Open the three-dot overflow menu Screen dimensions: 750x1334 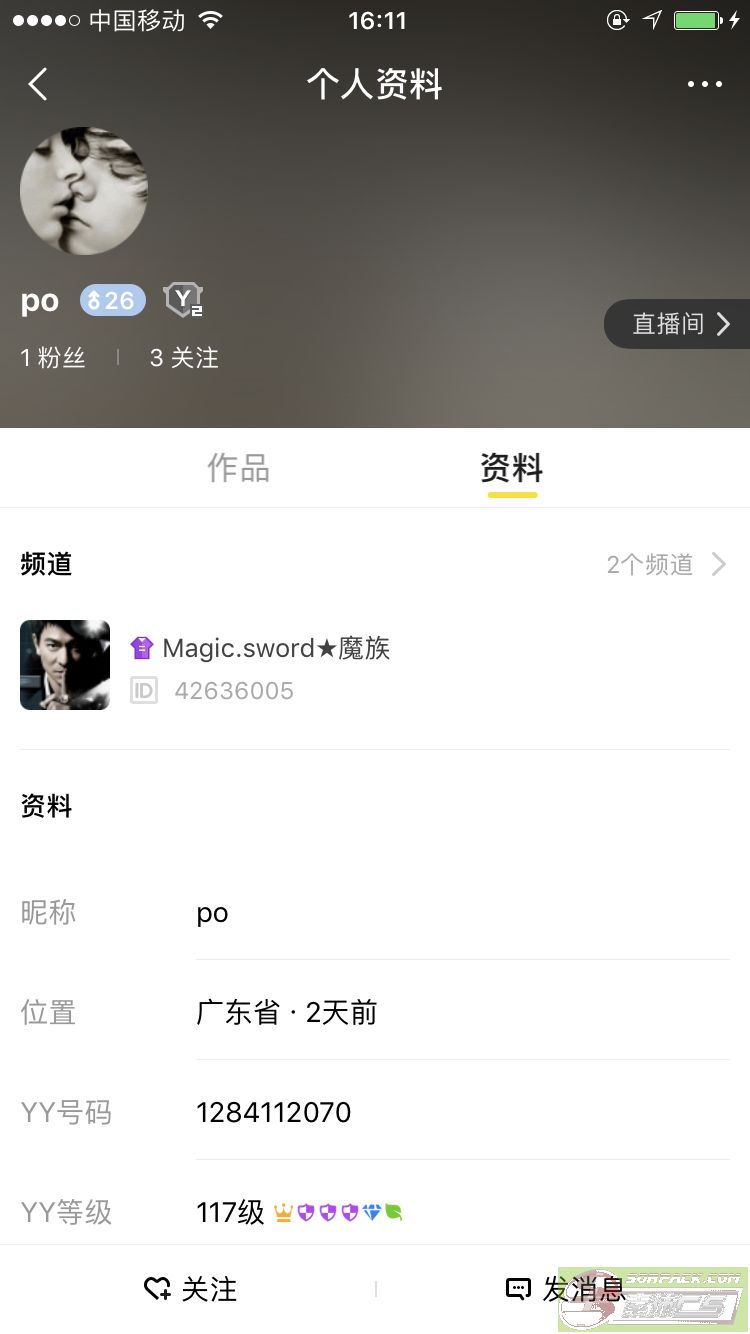click(x=704, y=85)
